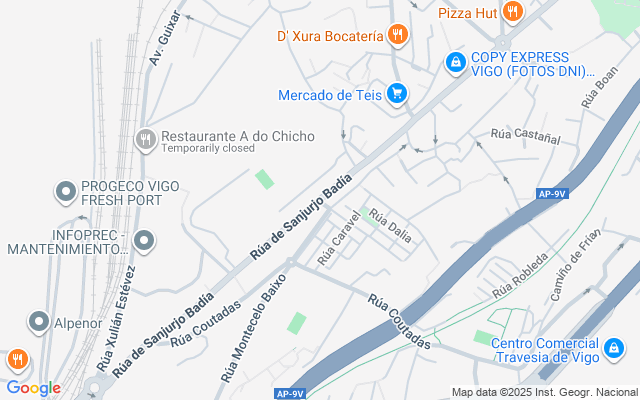Tap the COPY EXPRESS VIGO shop marker
The image size is (640, 400).
[456, 63]
